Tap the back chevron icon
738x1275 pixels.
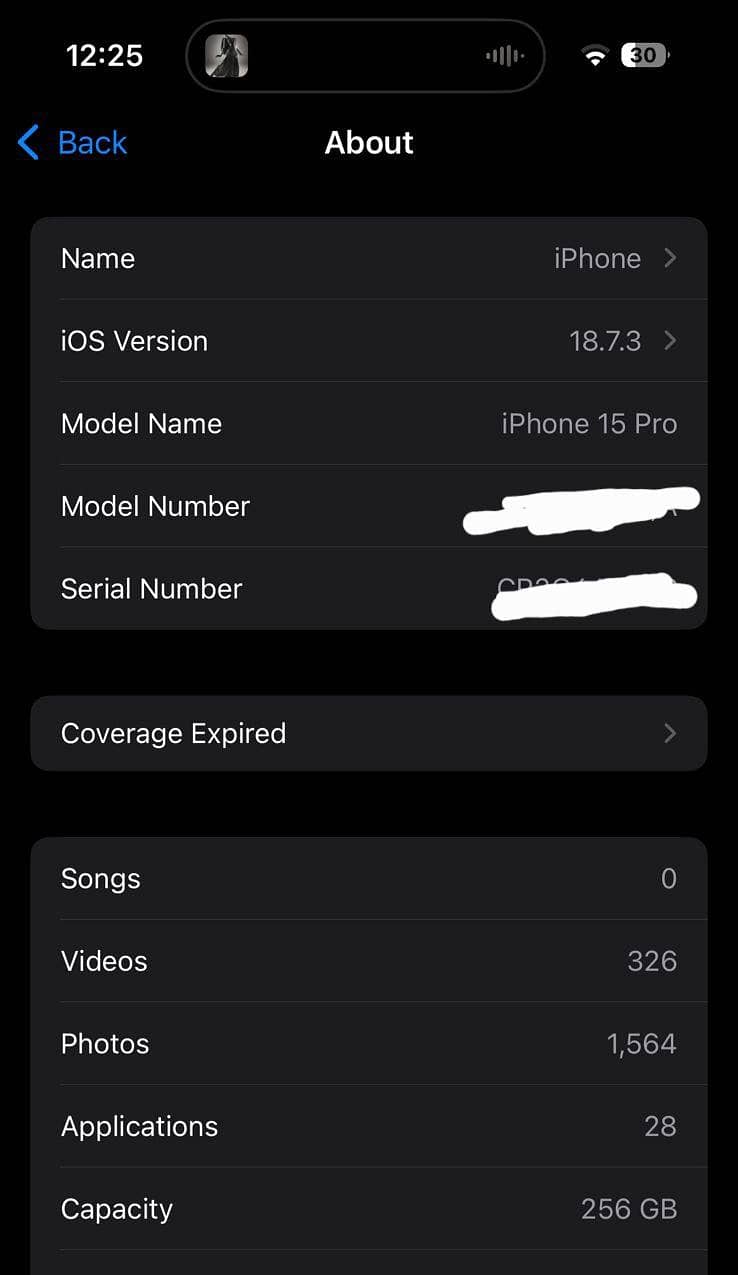coord(27,142)
